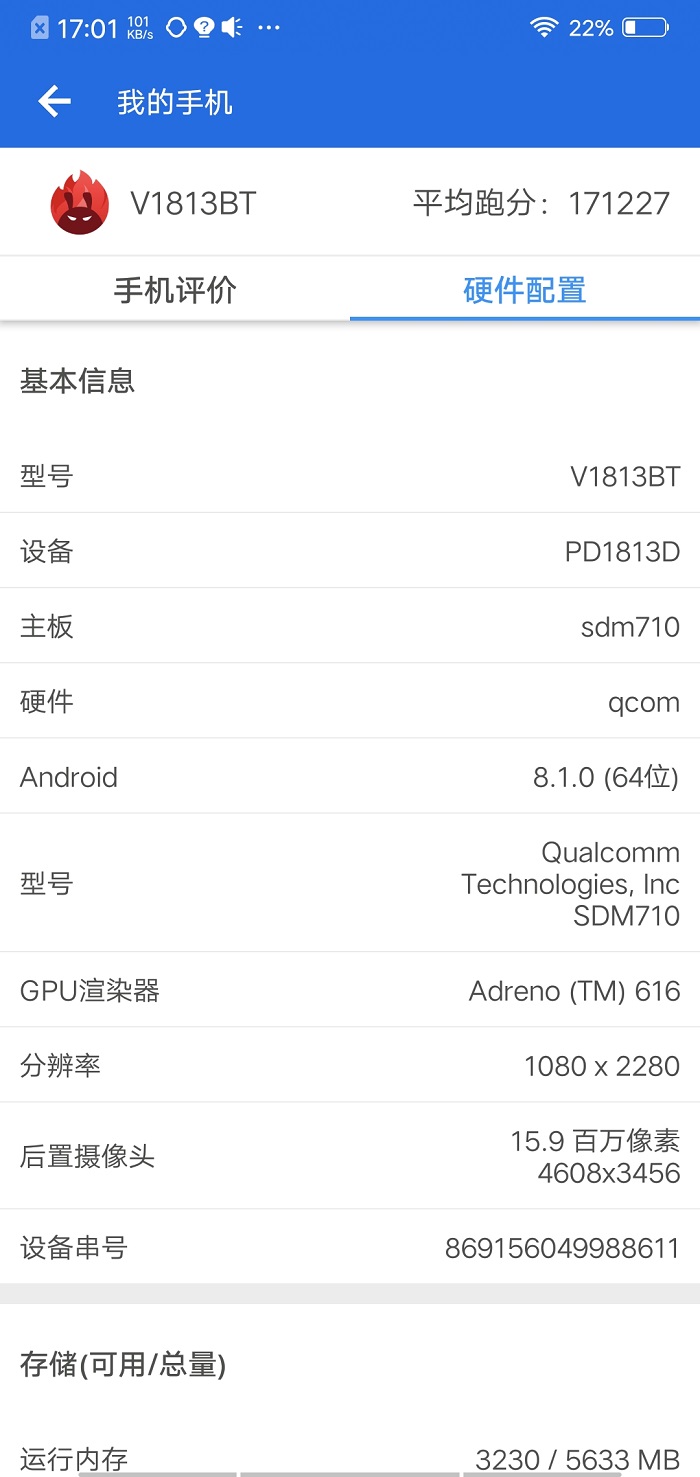Switch to the 手机评价 tab
The height and width of the screenshot is (1477, 700).
point(175,290)
